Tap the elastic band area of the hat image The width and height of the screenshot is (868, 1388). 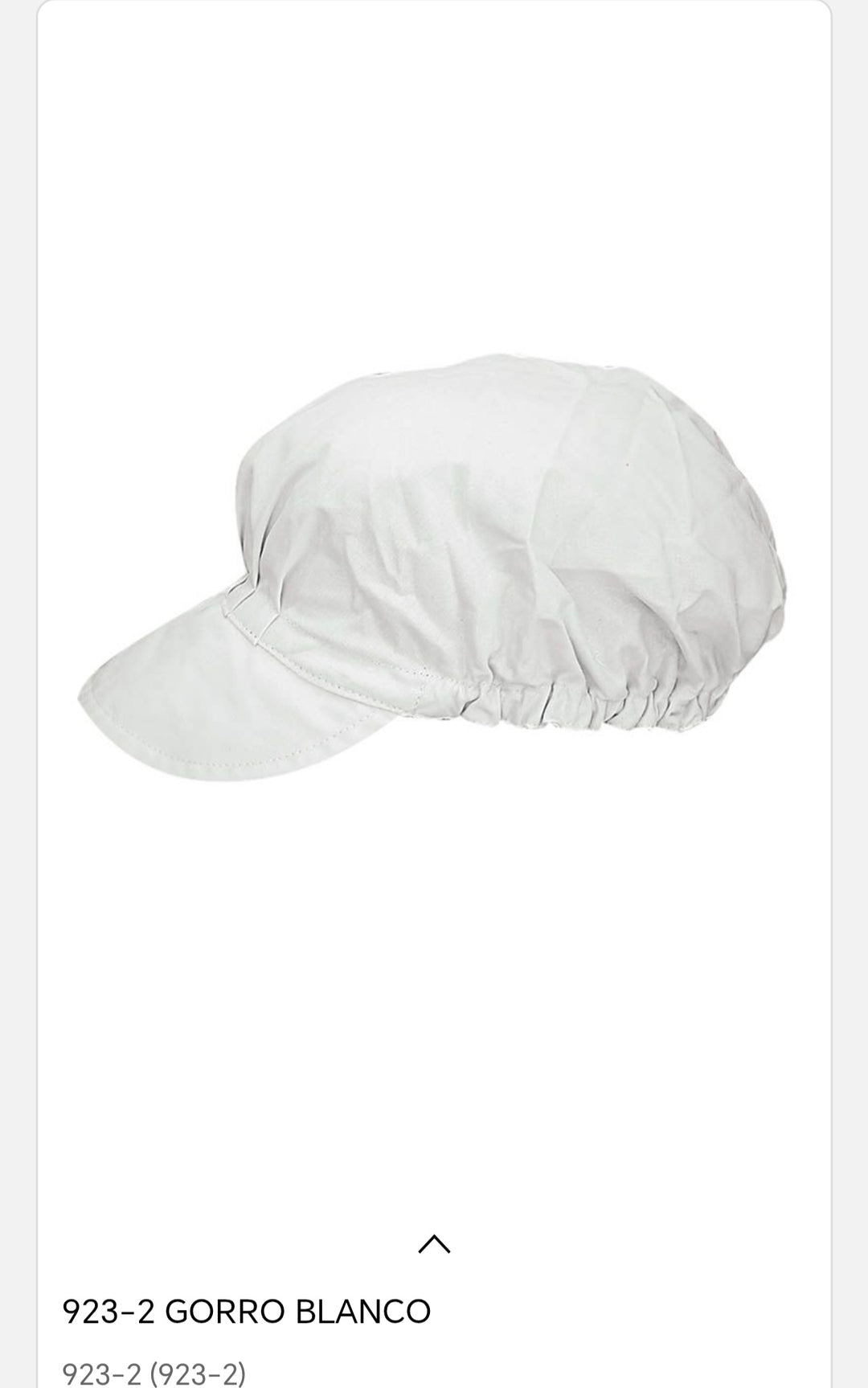(611, 699)
